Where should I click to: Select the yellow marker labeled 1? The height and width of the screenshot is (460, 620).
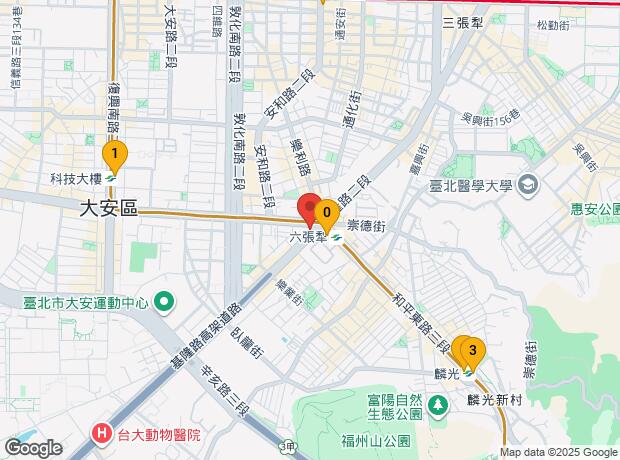pos(116,155)
